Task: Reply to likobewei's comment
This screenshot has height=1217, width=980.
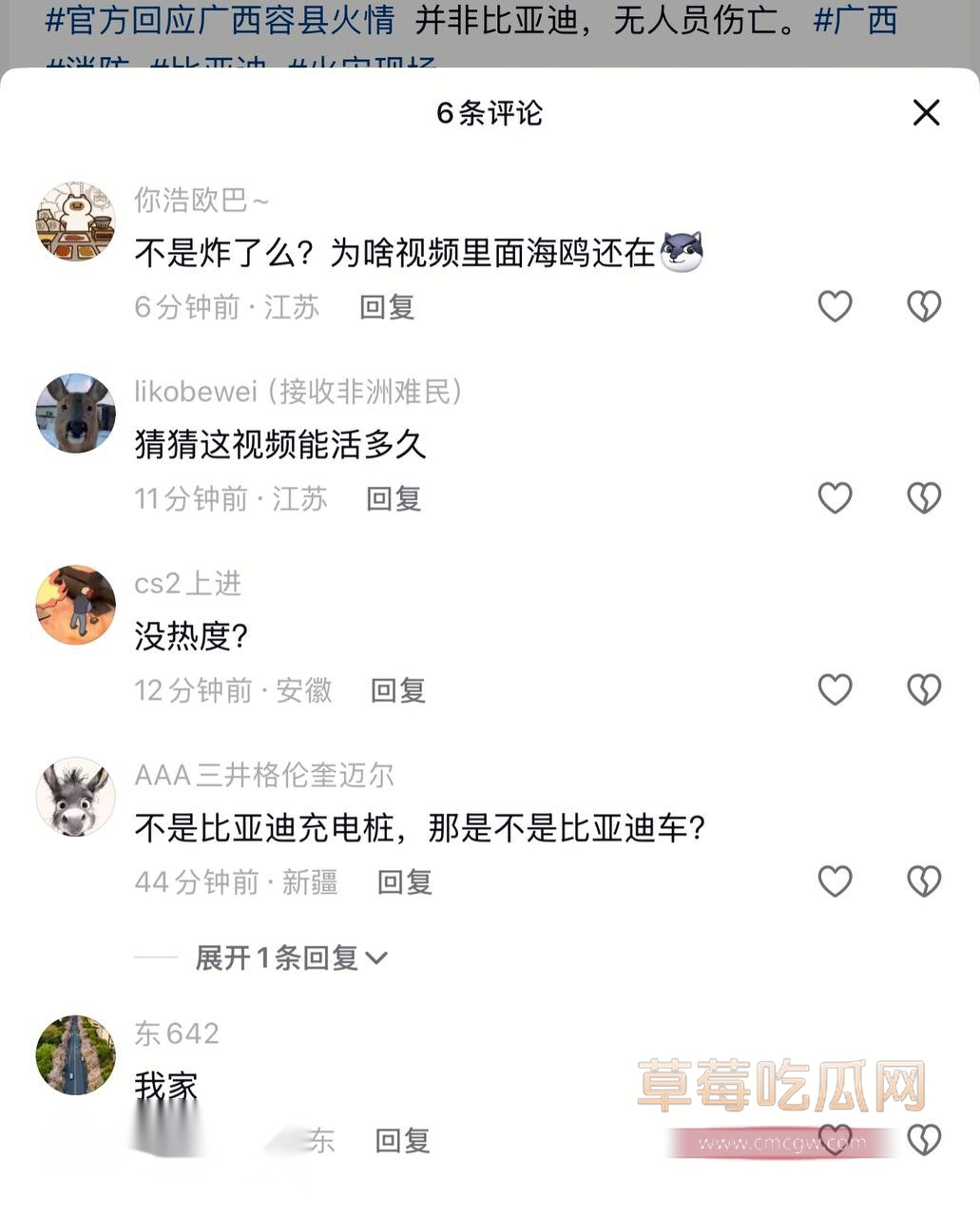Action: [394, 499]
